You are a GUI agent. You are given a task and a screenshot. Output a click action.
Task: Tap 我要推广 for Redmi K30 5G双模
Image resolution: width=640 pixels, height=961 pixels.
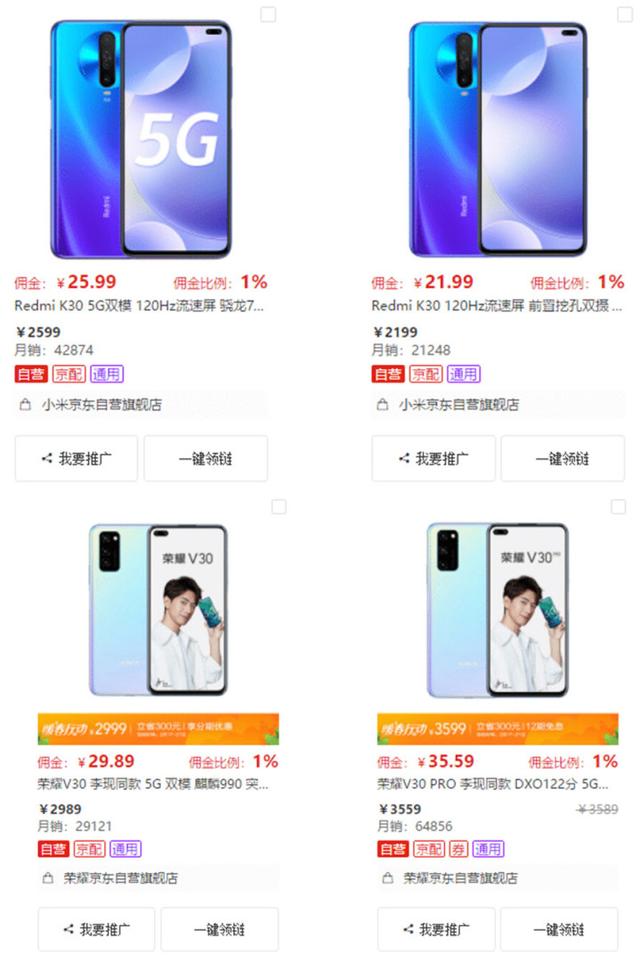(77, 459)
